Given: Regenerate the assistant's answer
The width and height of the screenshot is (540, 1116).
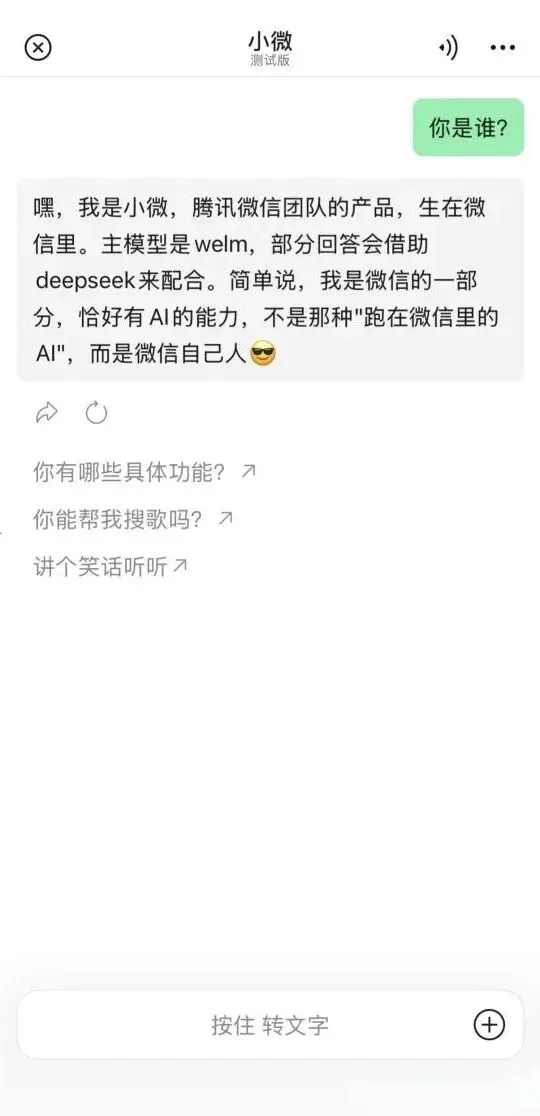Looking at the screenshot, I should (97, 413).
